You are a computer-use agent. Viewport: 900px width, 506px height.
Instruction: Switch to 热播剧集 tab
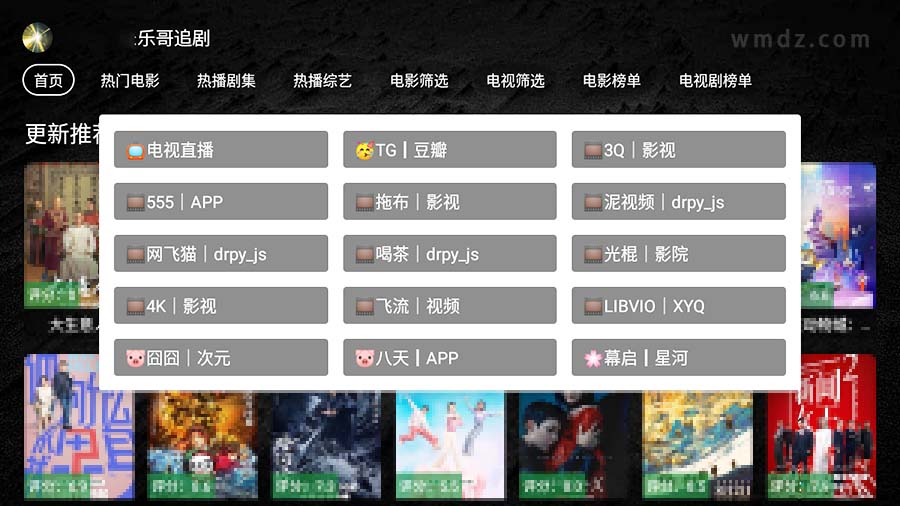(226, 81)
